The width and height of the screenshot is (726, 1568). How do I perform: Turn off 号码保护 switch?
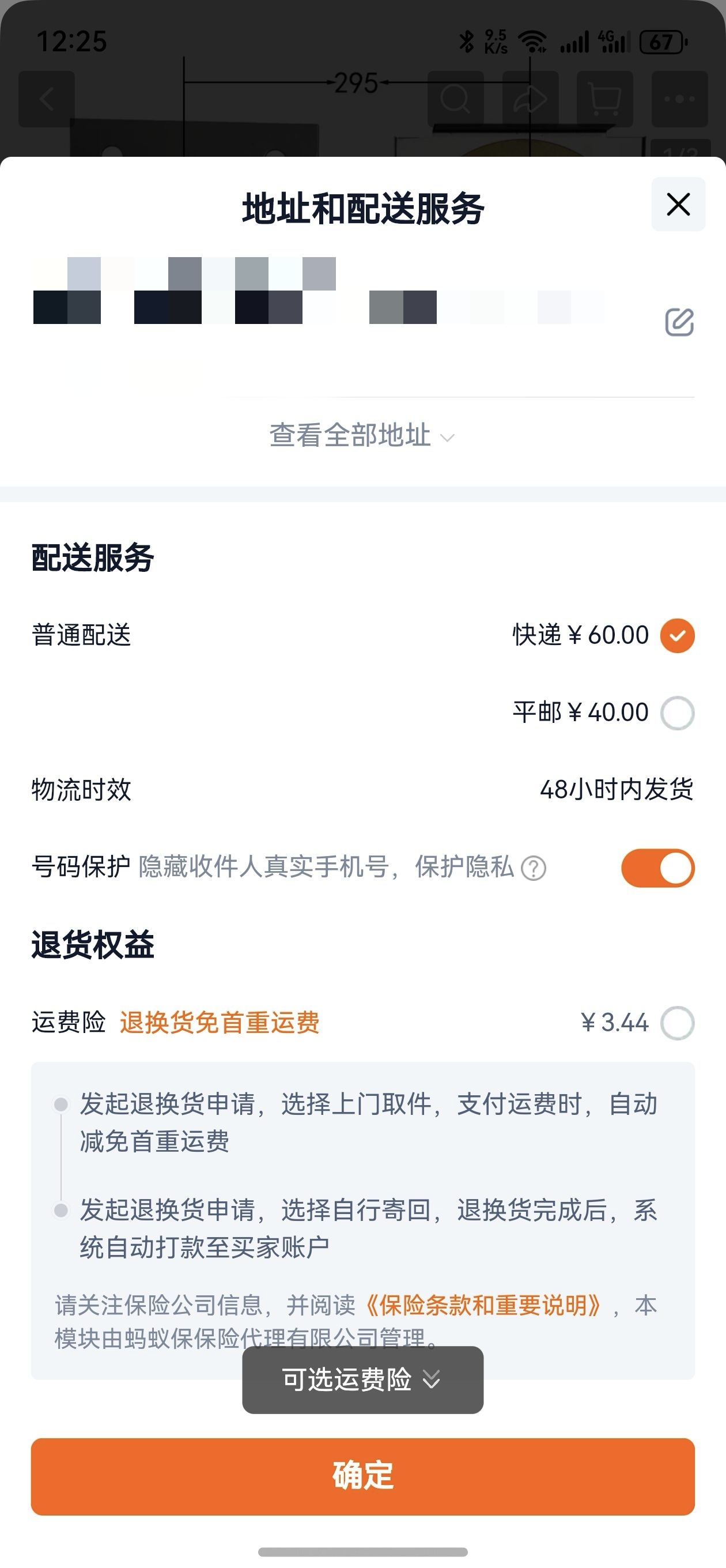tap(657, 868)
